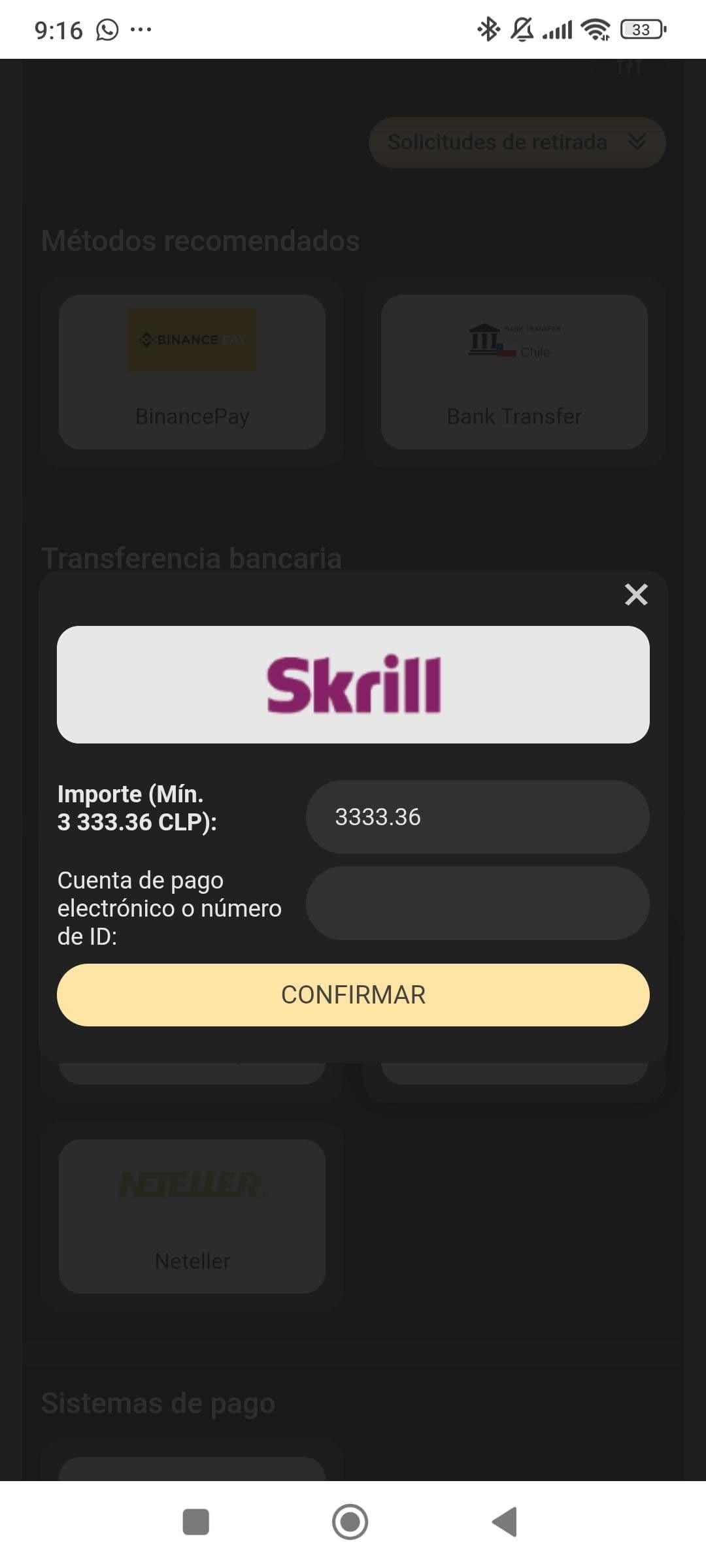Image resolution: width=706 pixels, height=1568 pixels.
Task: Open the Métodos recomendados section
Action: 201,240
